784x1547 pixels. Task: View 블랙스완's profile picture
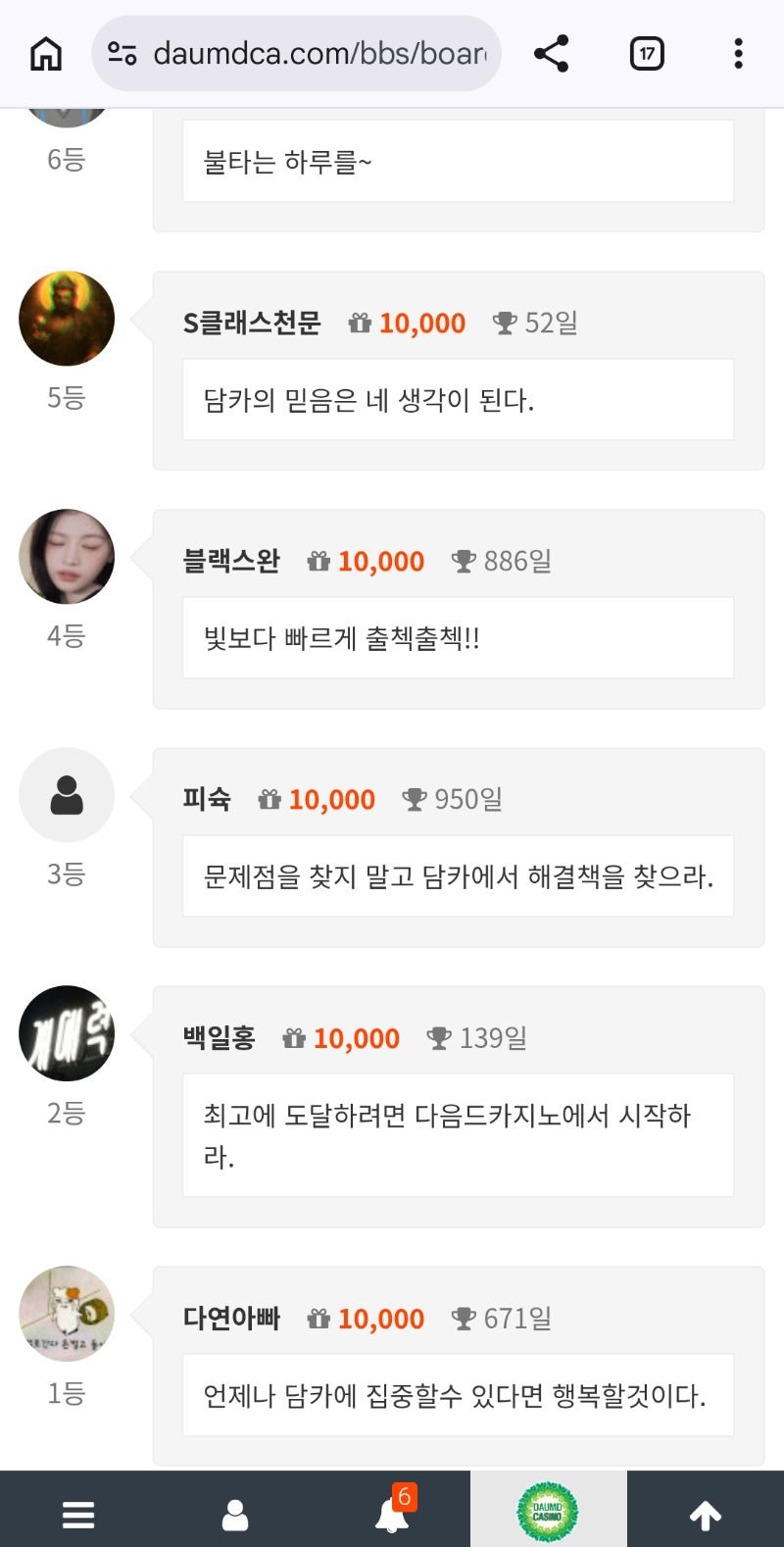pyautogui.click(x=67, y=557)
